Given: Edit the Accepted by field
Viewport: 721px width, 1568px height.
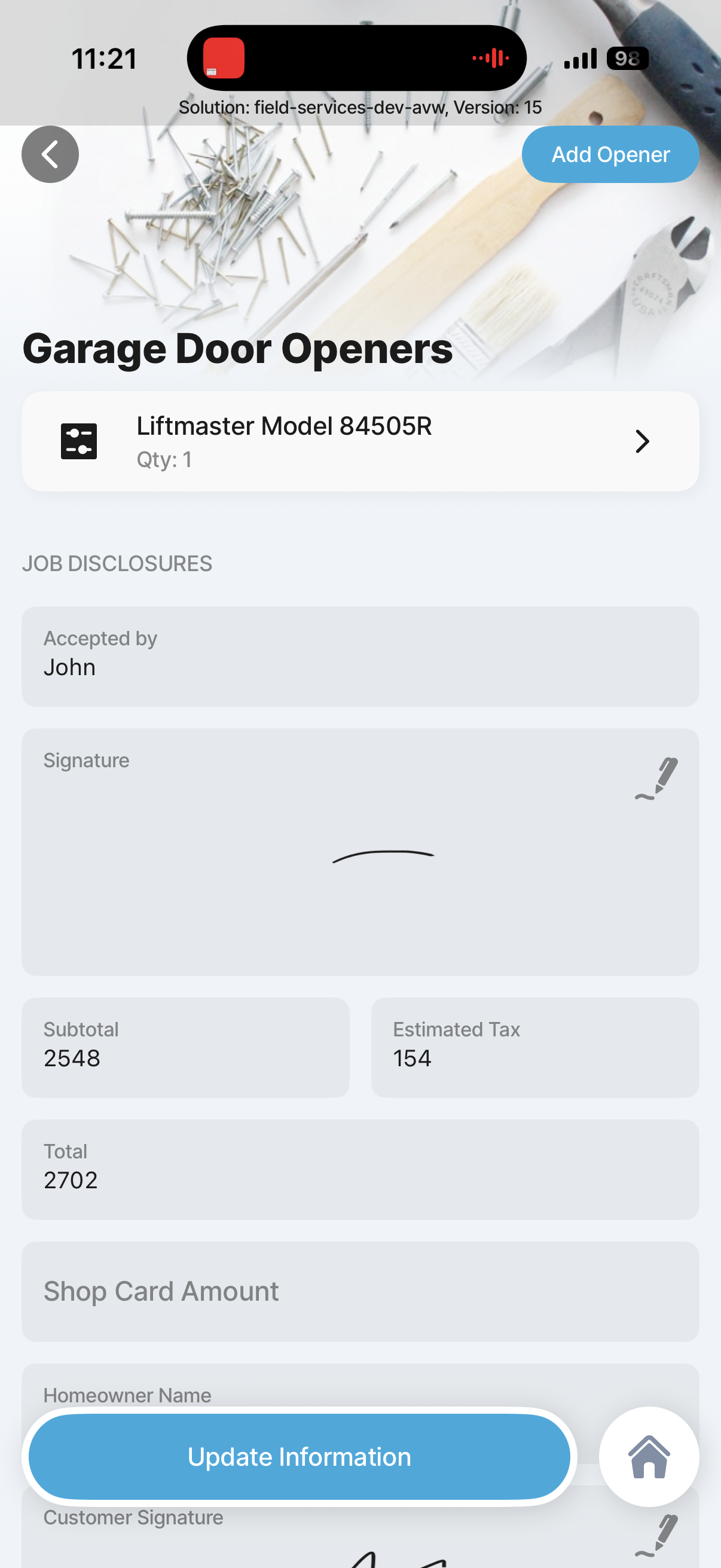Looking at the screenshot, I should pos(359,656).
